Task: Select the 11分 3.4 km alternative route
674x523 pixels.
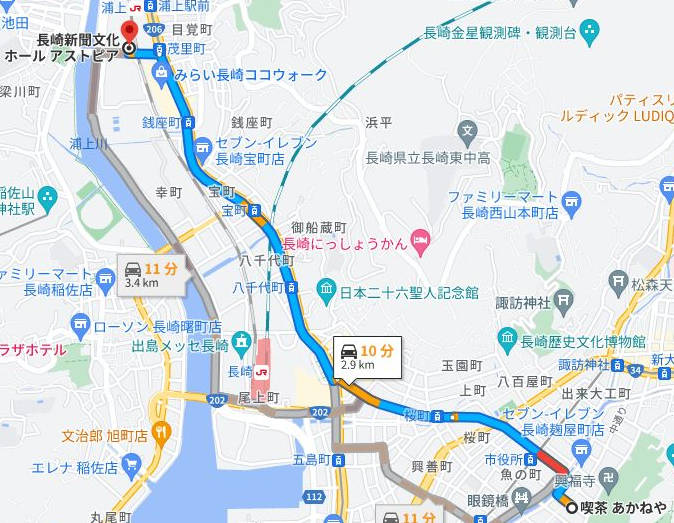Action: 151,274
